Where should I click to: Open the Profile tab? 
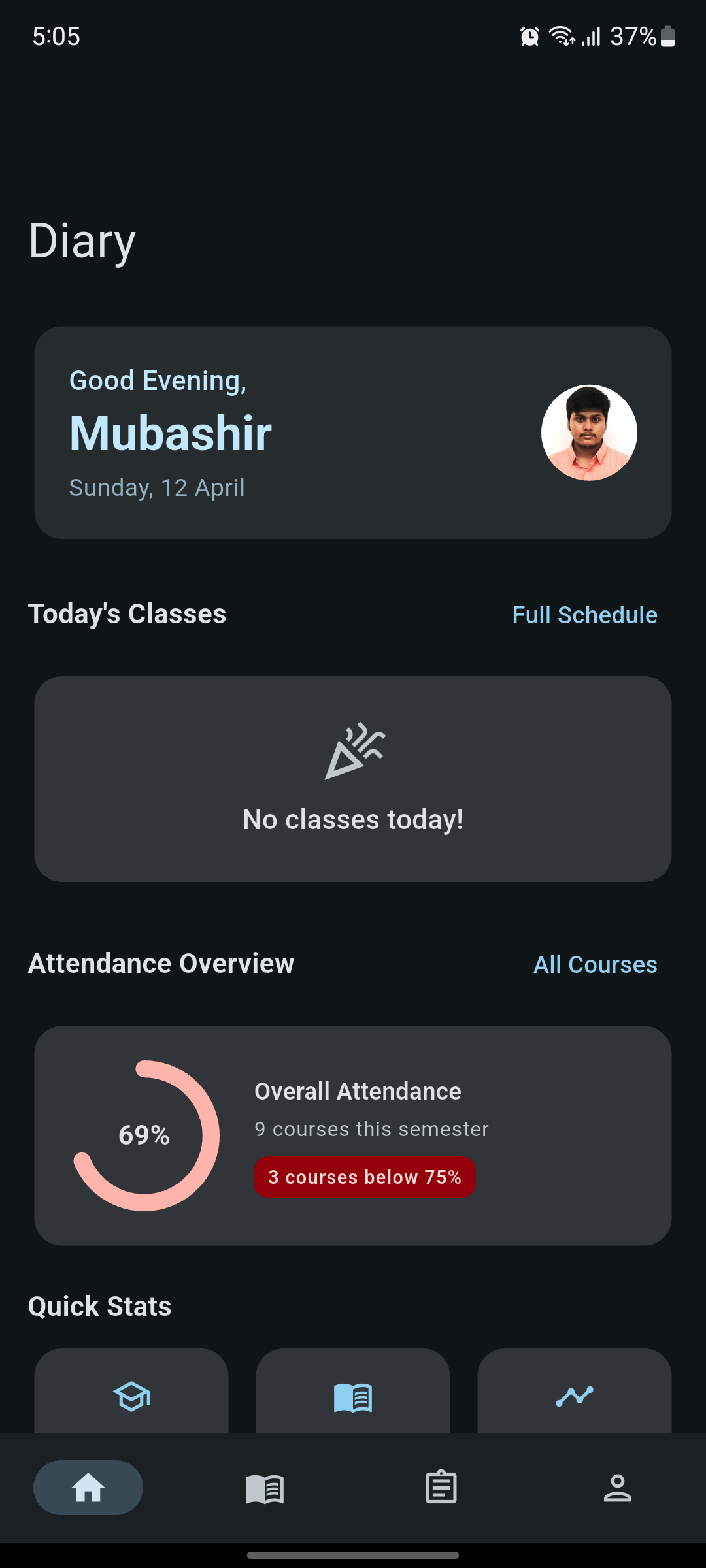click(617, 1488)
